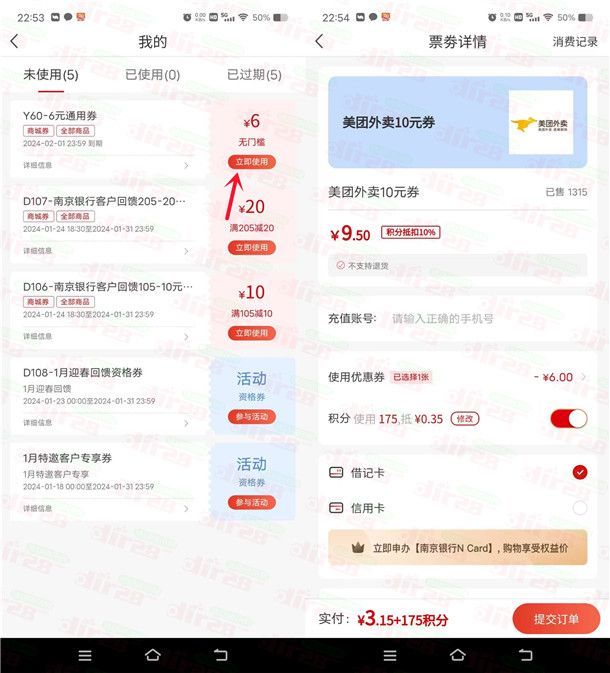This screenshot has width=610, height=673.
Task: Select 信用卡 as payment method
Action: point(579,508)
